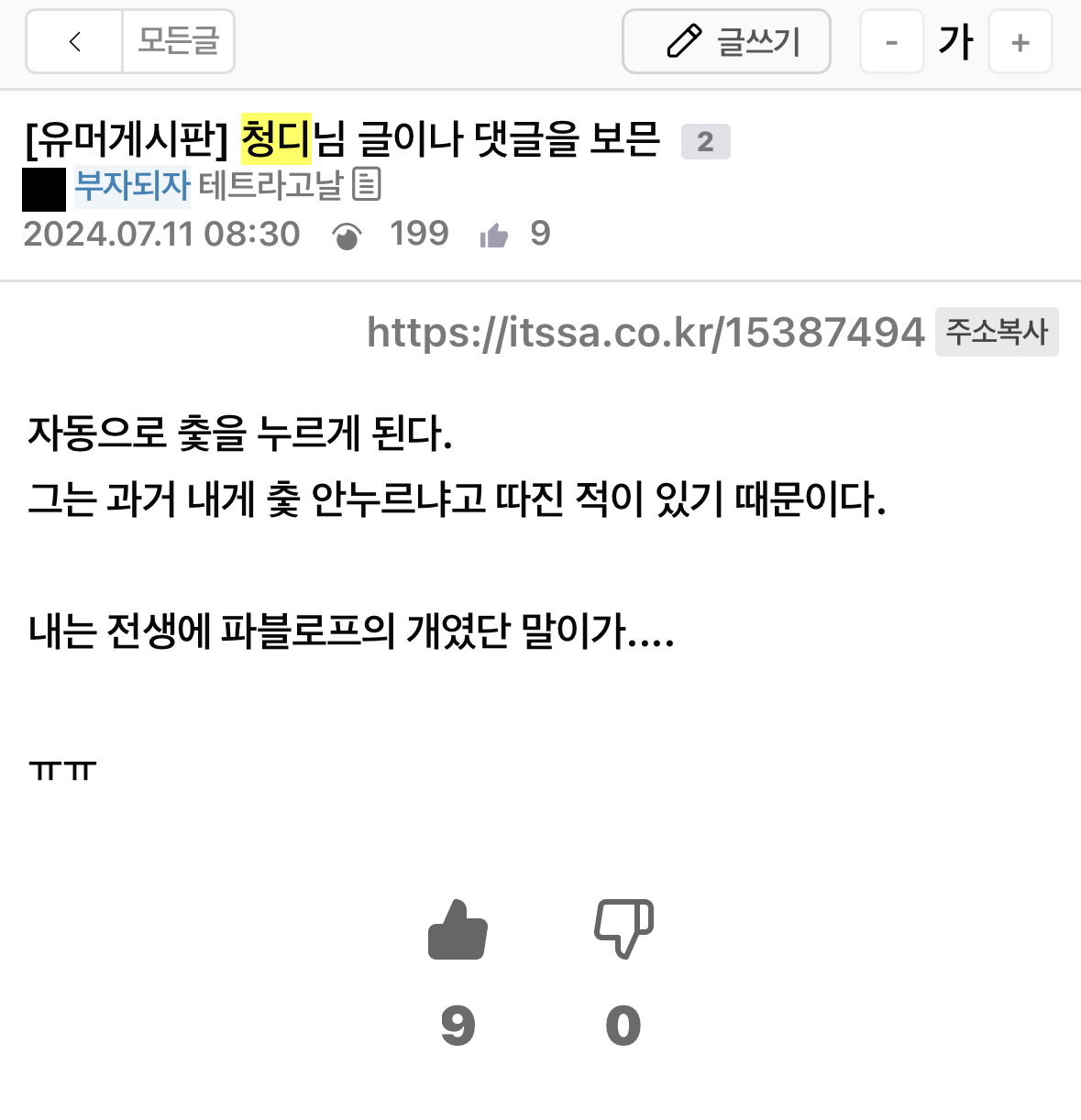Copy post address with 주소복사
Screen dimensions: 1081x1120
pos(997,332)
